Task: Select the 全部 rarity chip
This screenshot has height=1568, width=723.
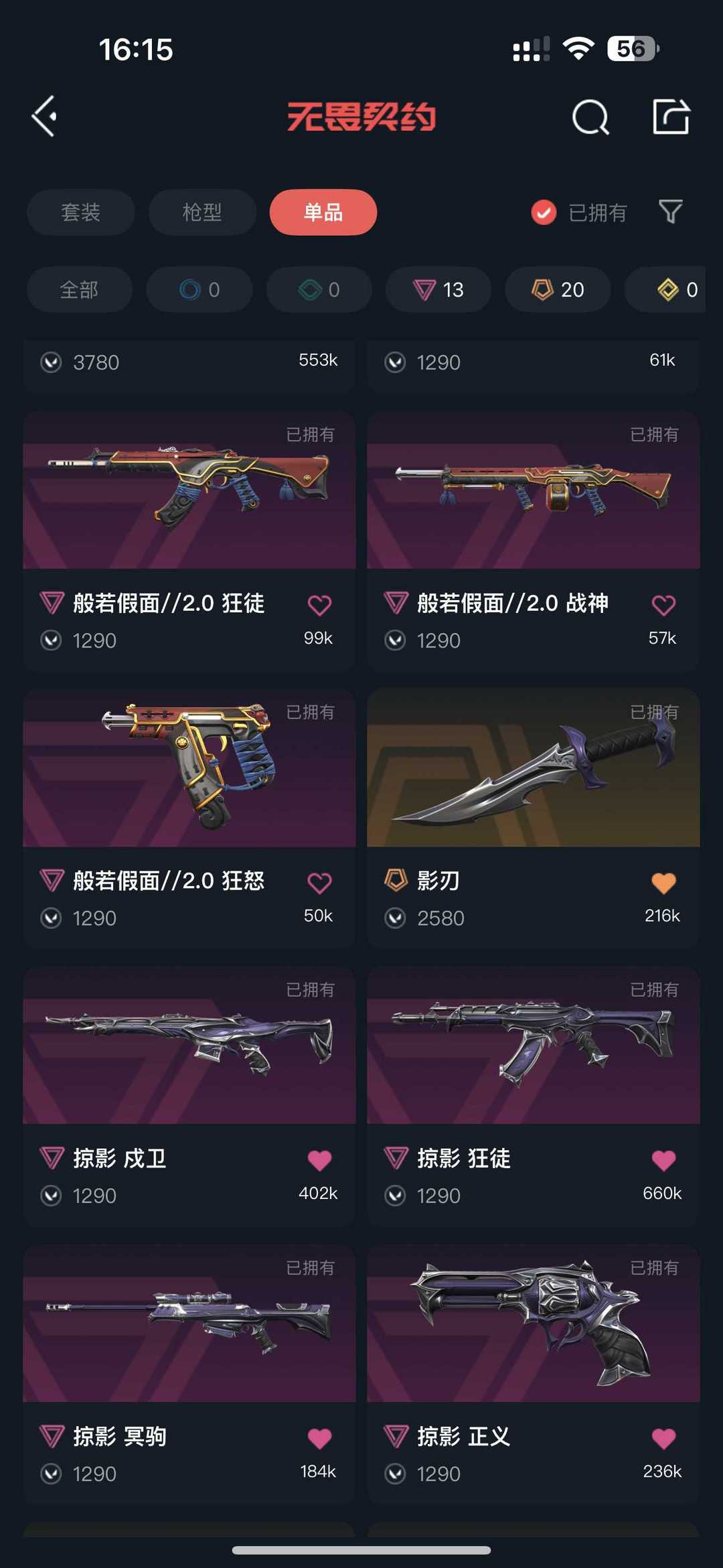Action: [x=80, y=289]
